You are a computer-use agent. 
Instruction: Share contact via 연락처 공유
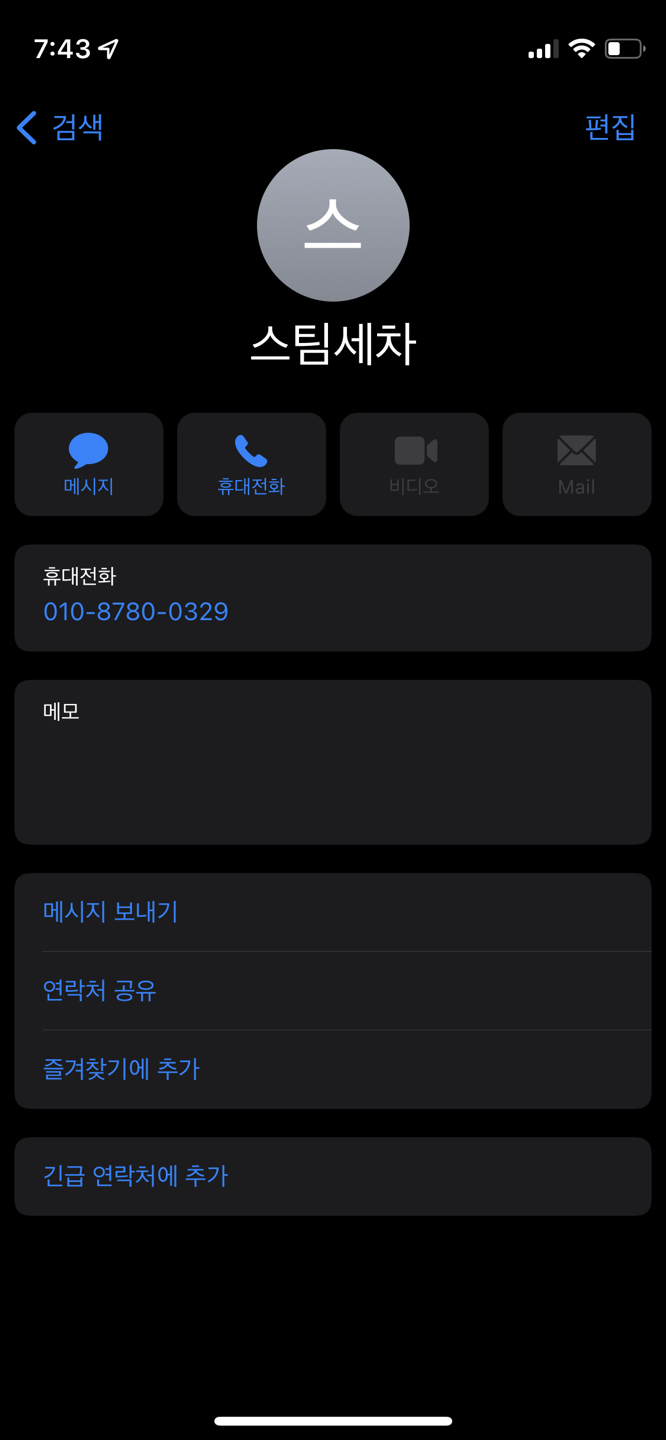point(100,990)
